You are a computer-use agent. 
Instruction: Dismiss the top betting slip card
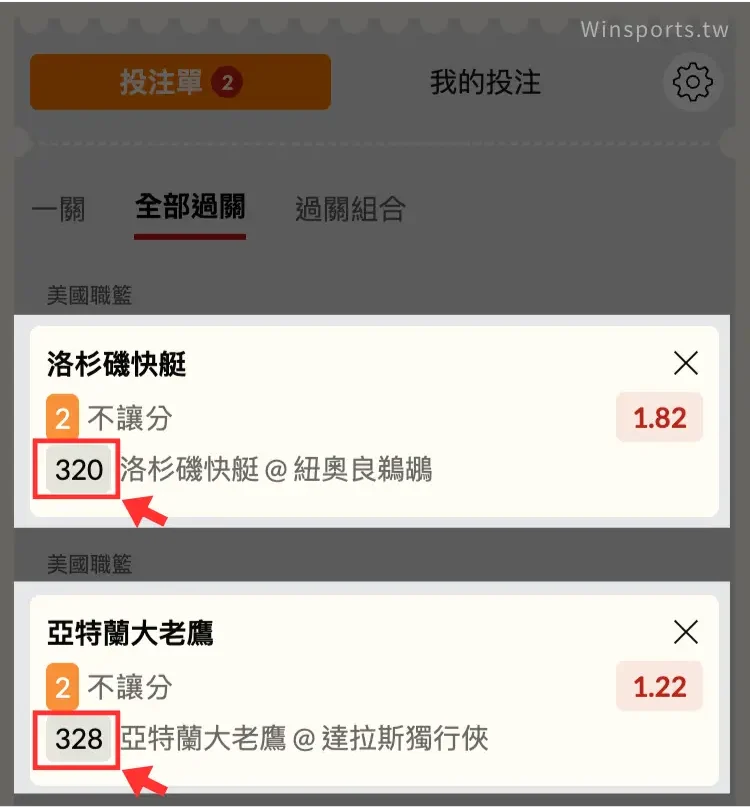pos(686,363)
